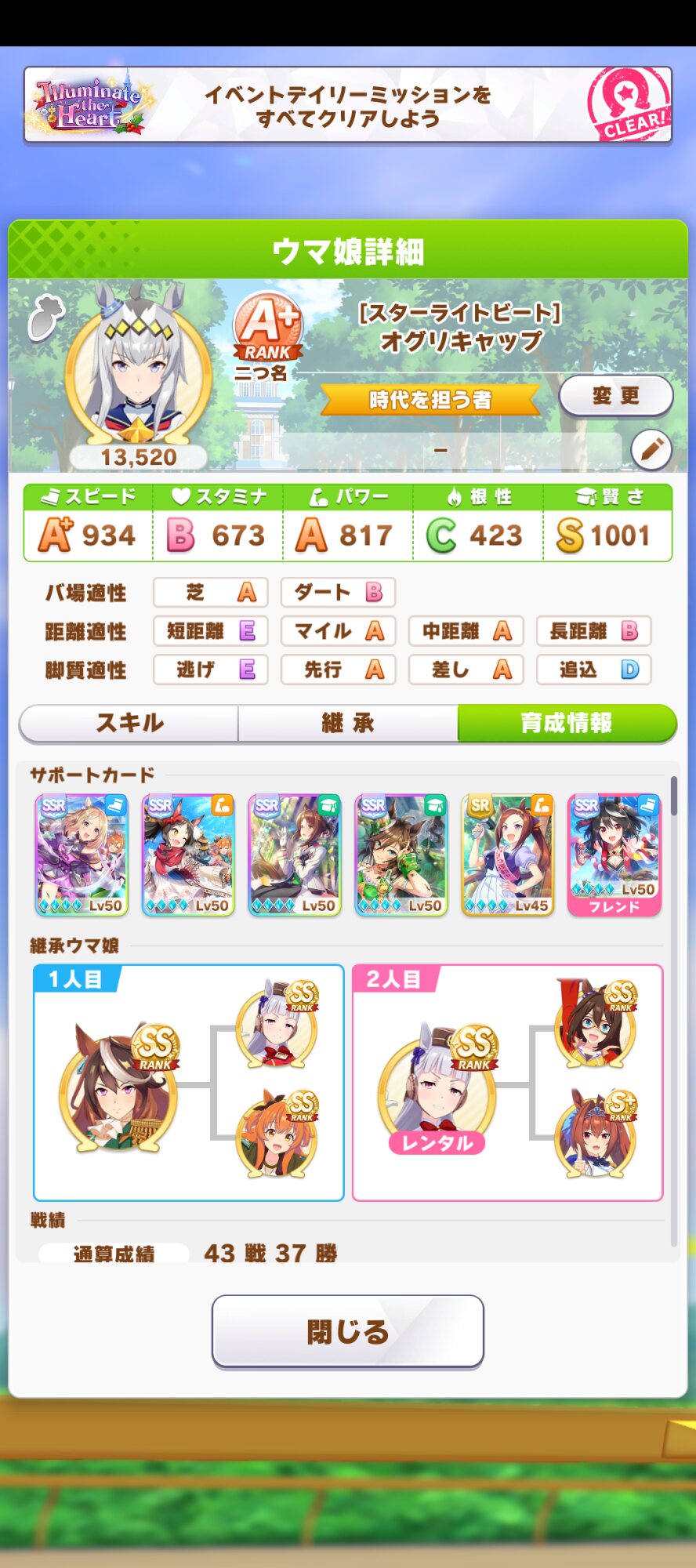Switch to the 継承 tab

[348, 723]
